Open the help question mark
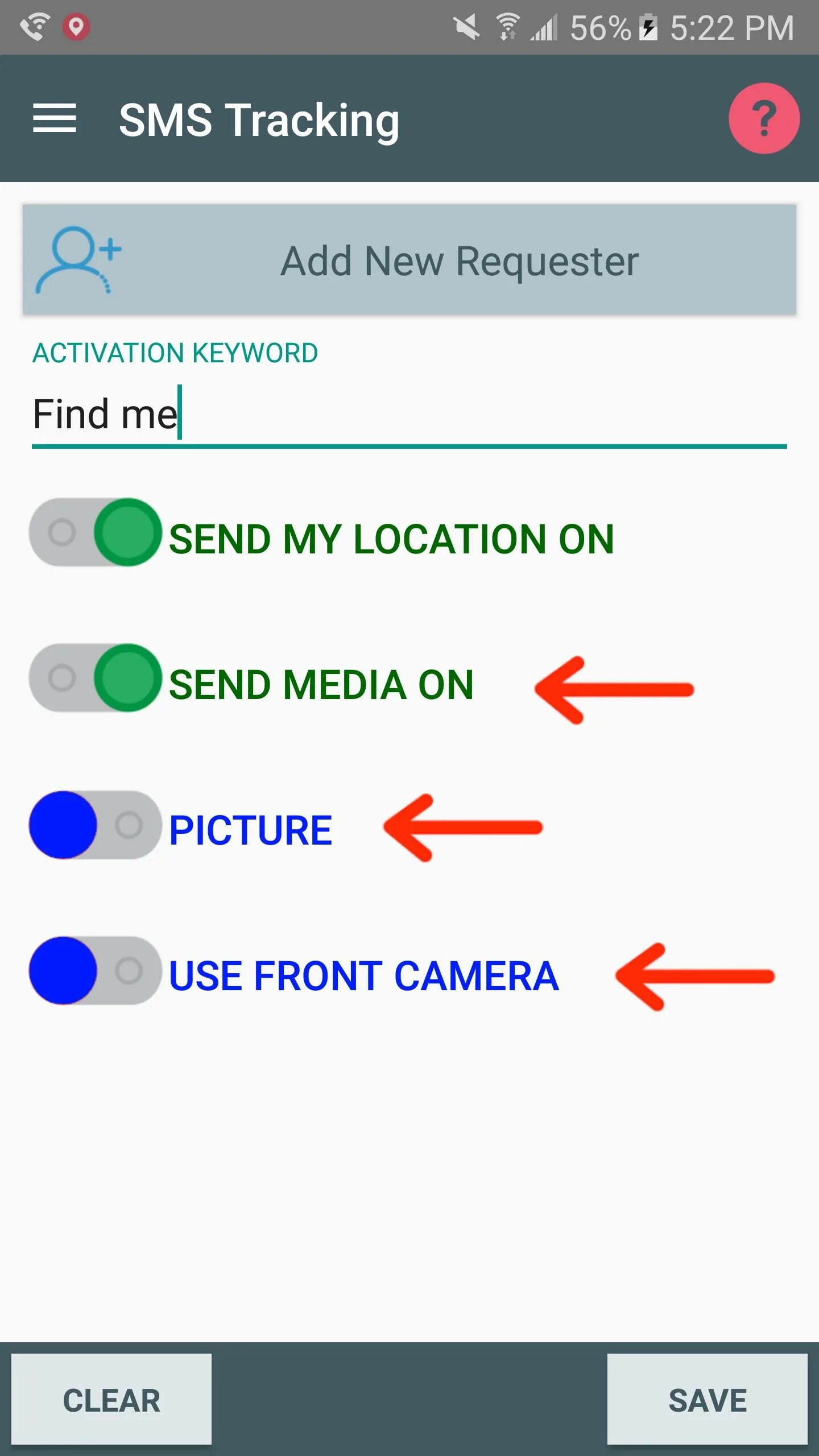Screen dimensions: 819x1456 (x=764, y=118)
